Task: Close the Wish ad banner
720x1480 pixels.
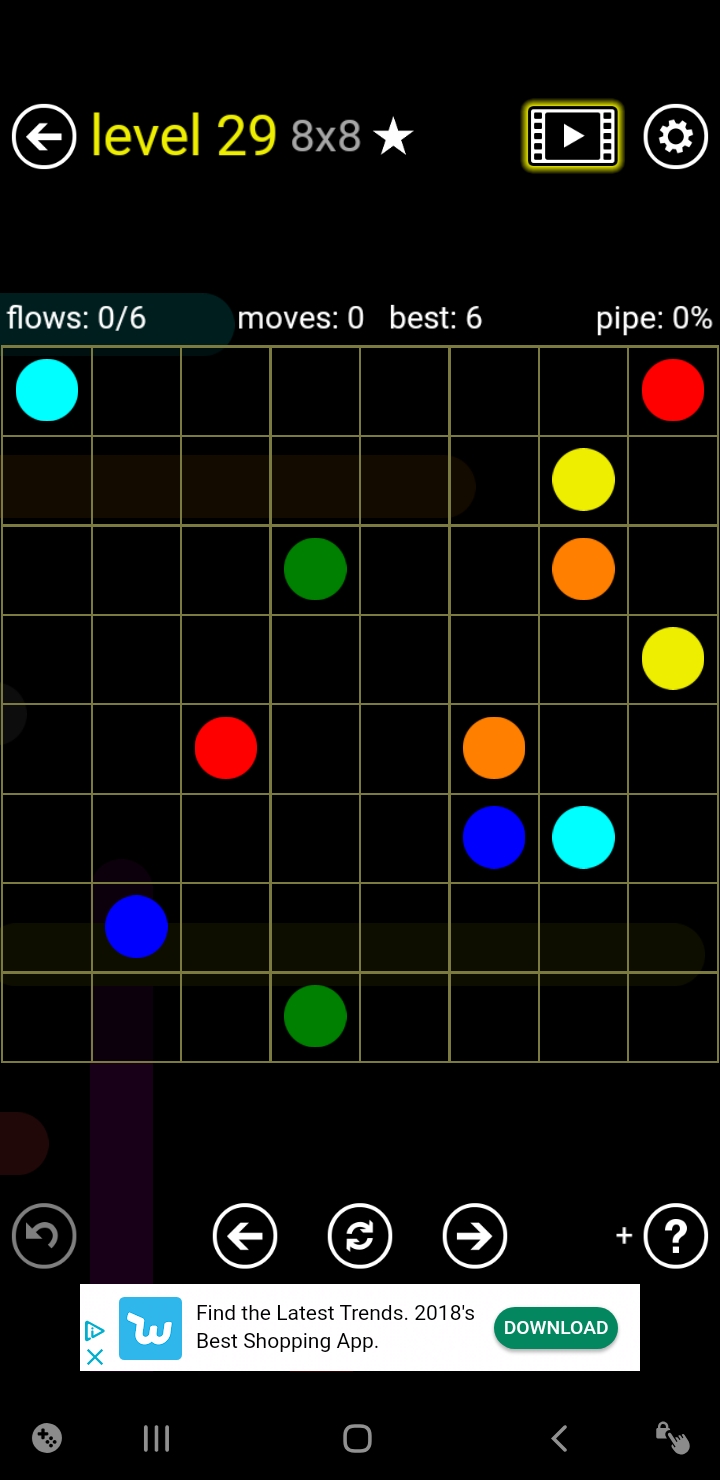Action: [95, 1357]
